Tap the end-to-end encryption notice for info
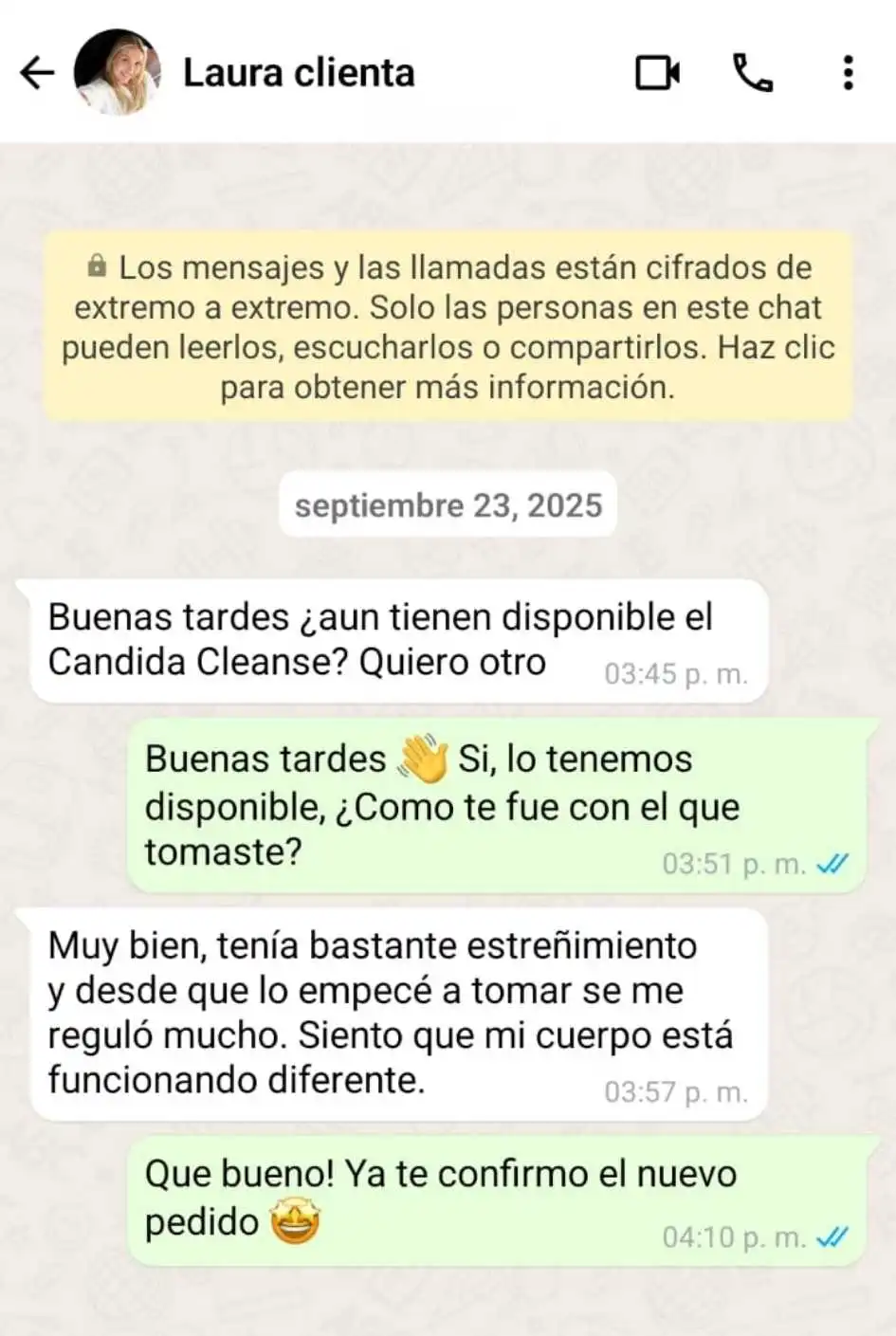896x1336 pixels. [448, 327]
